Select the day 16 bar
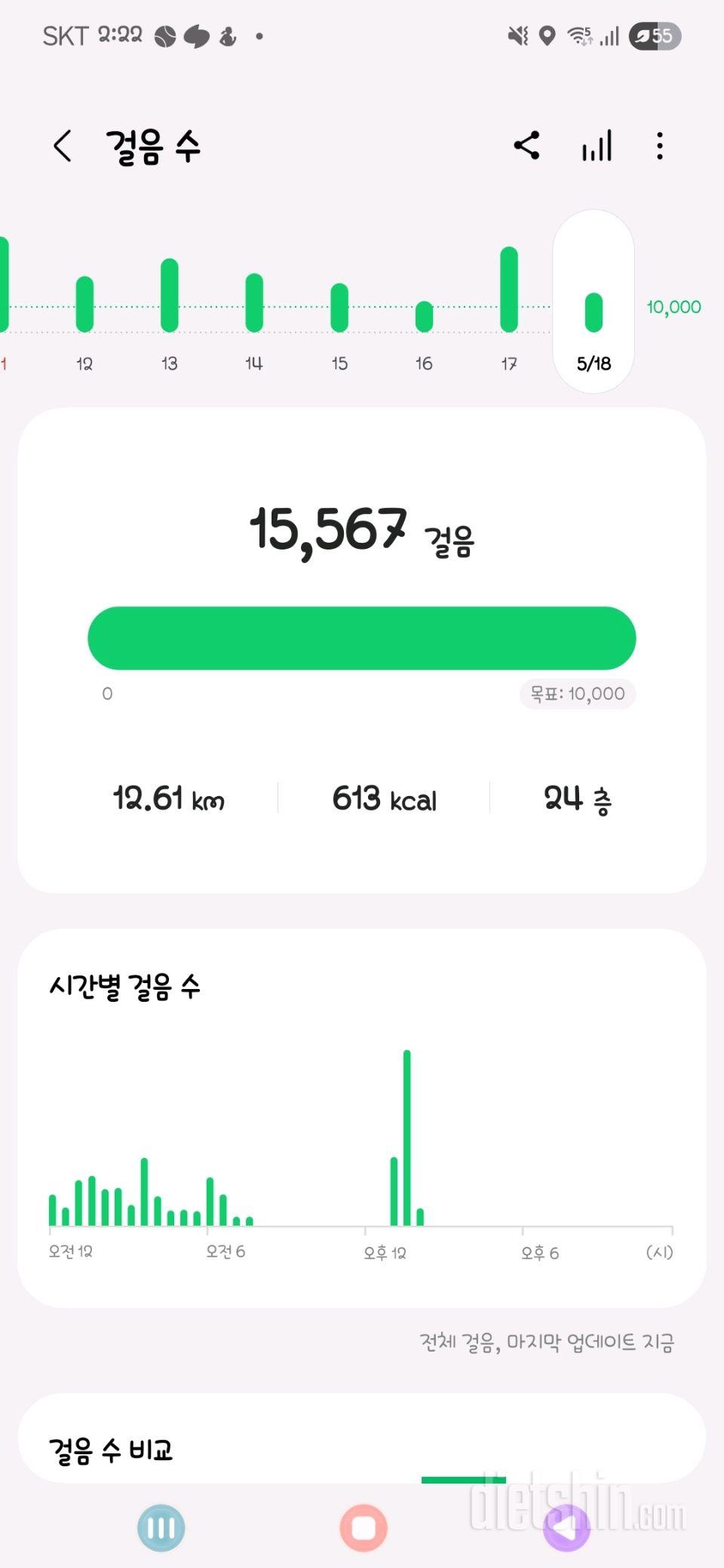724x1568 pixels. tap(425, 317)
